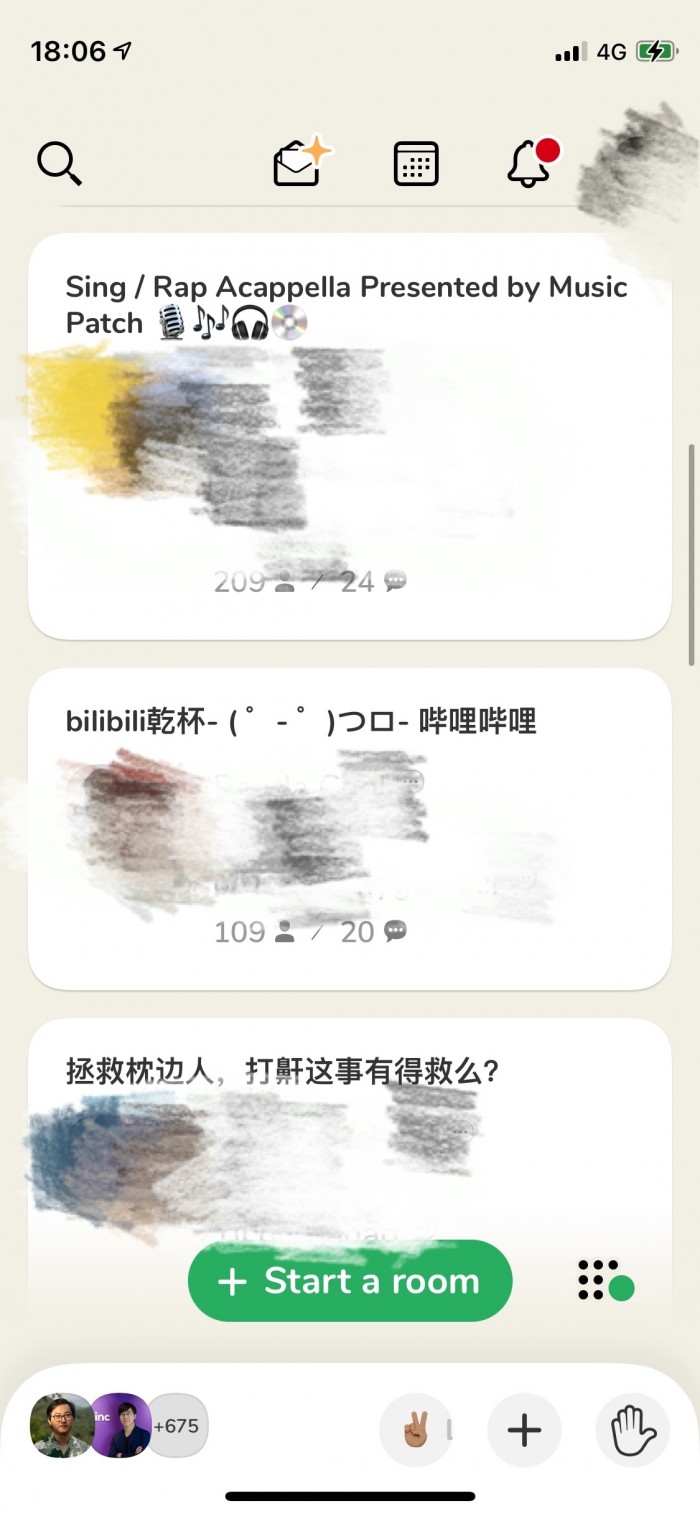Tap Start a room button
700x1516 pixels.
pyautogui.click(x=349, y=1281)
